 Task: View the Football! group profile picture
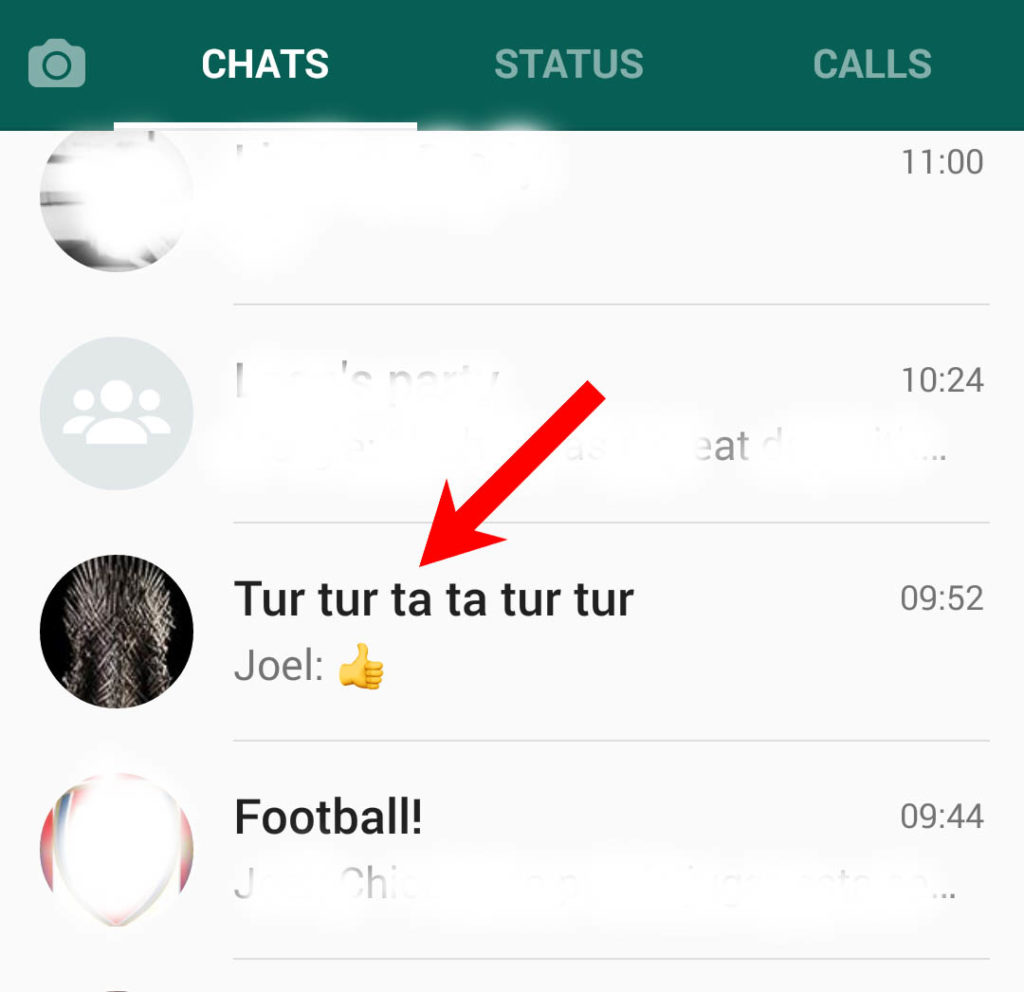(x=116, y=849)
